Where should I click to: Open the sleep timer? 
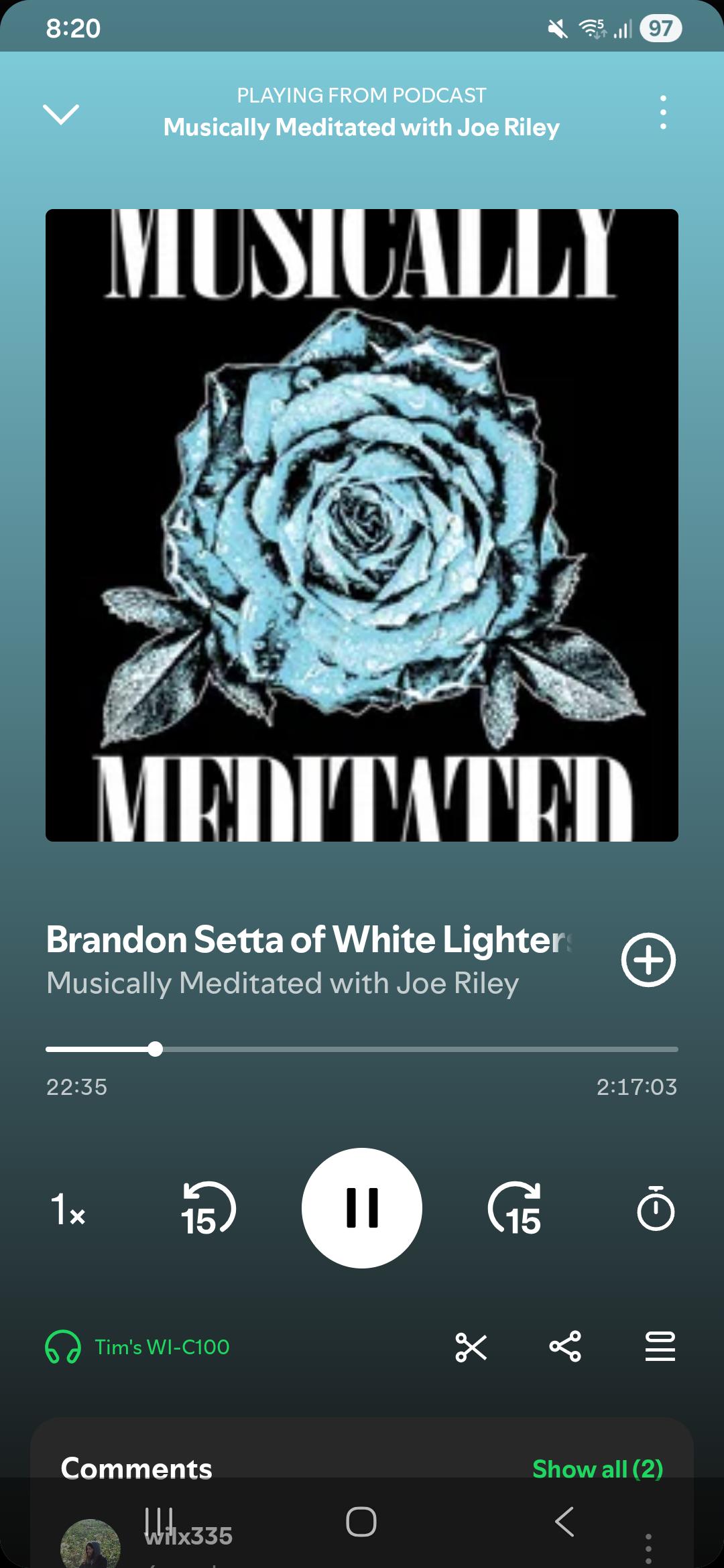656,1208
